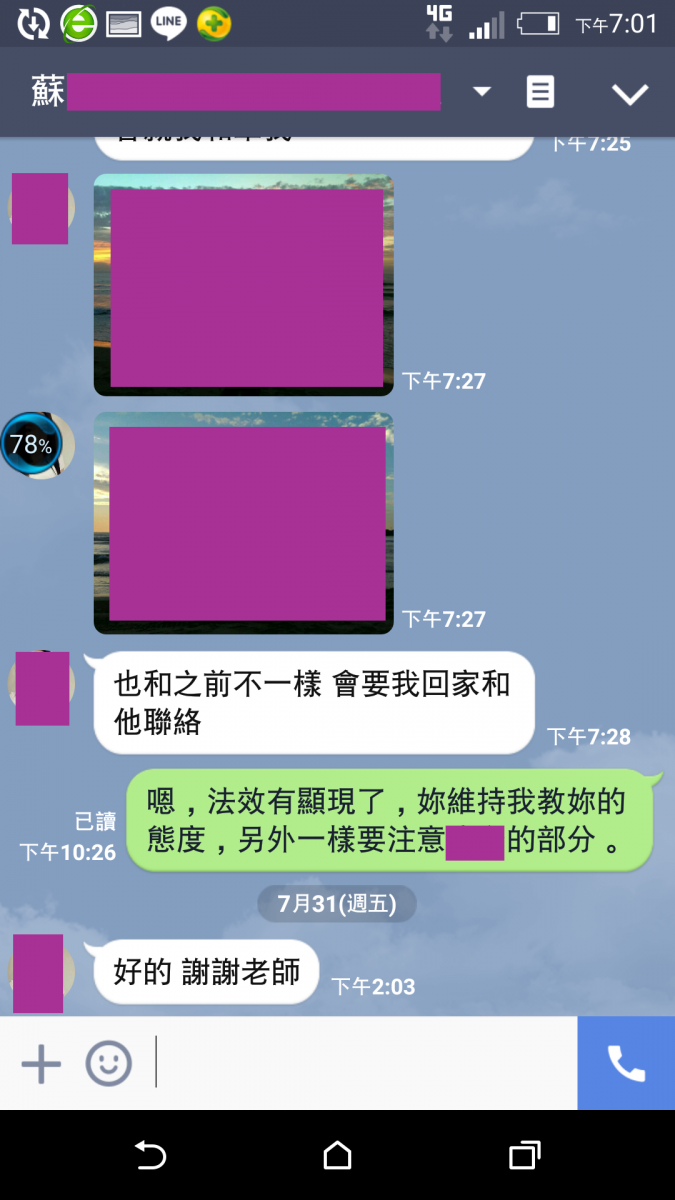This screenshot has height=1200, width=675.
Task: Open sender avatar beside 好的 謝謝老師
Action: click(x=38, y=973)
